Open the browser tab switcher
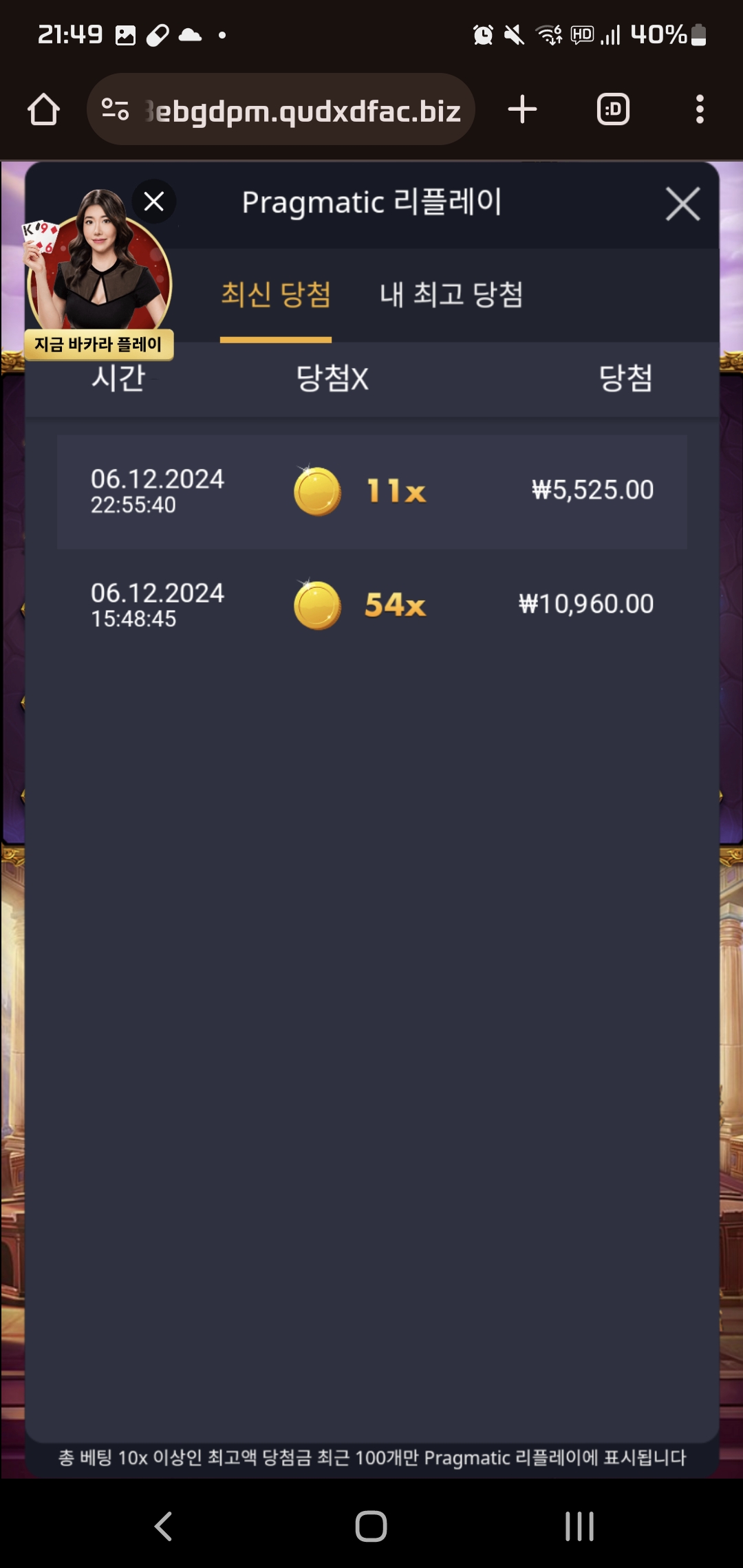This screenshot has height=1568, width=743. click(613, 110)
